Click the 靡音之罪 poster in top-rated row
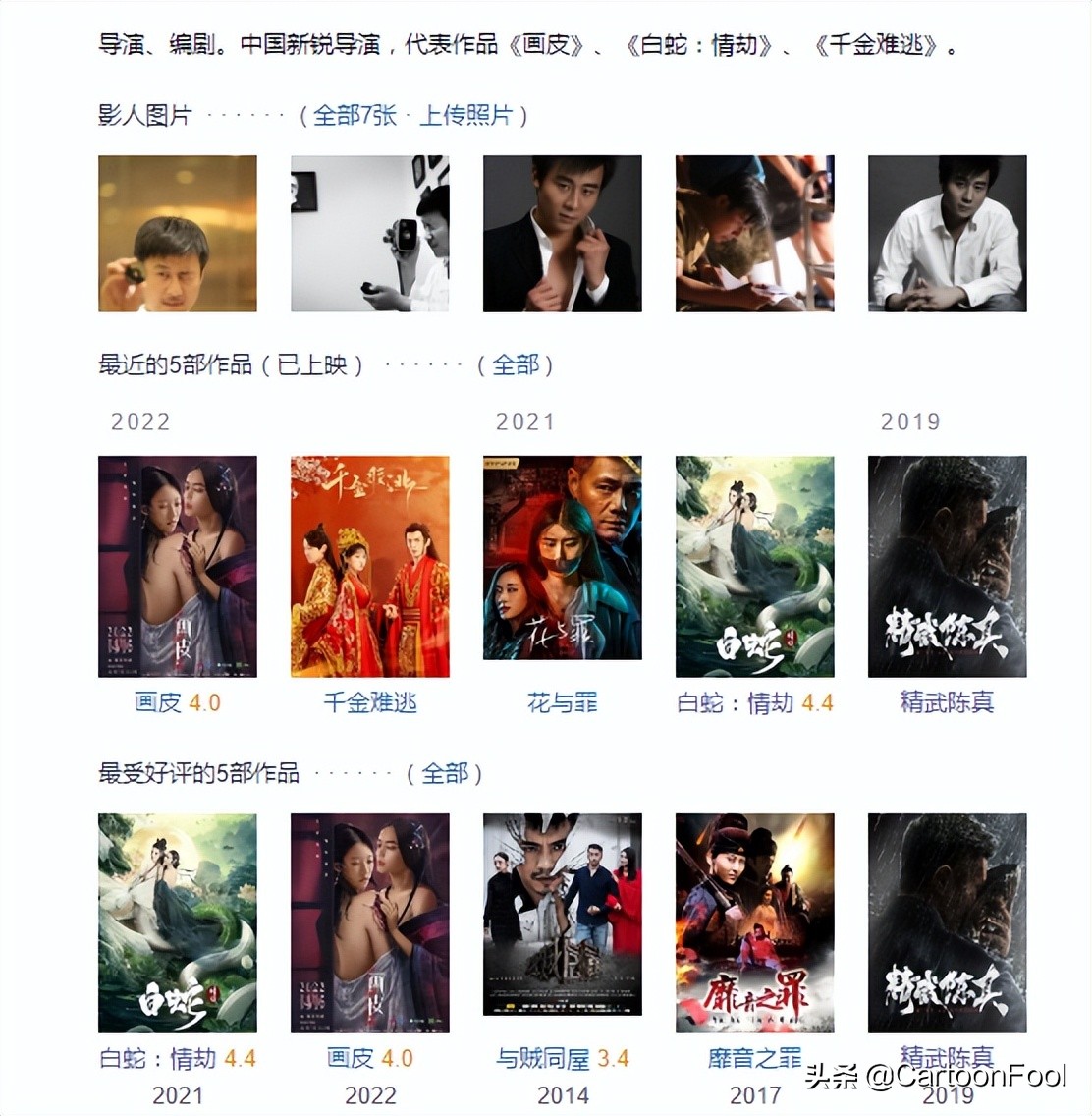 point(754,922)
